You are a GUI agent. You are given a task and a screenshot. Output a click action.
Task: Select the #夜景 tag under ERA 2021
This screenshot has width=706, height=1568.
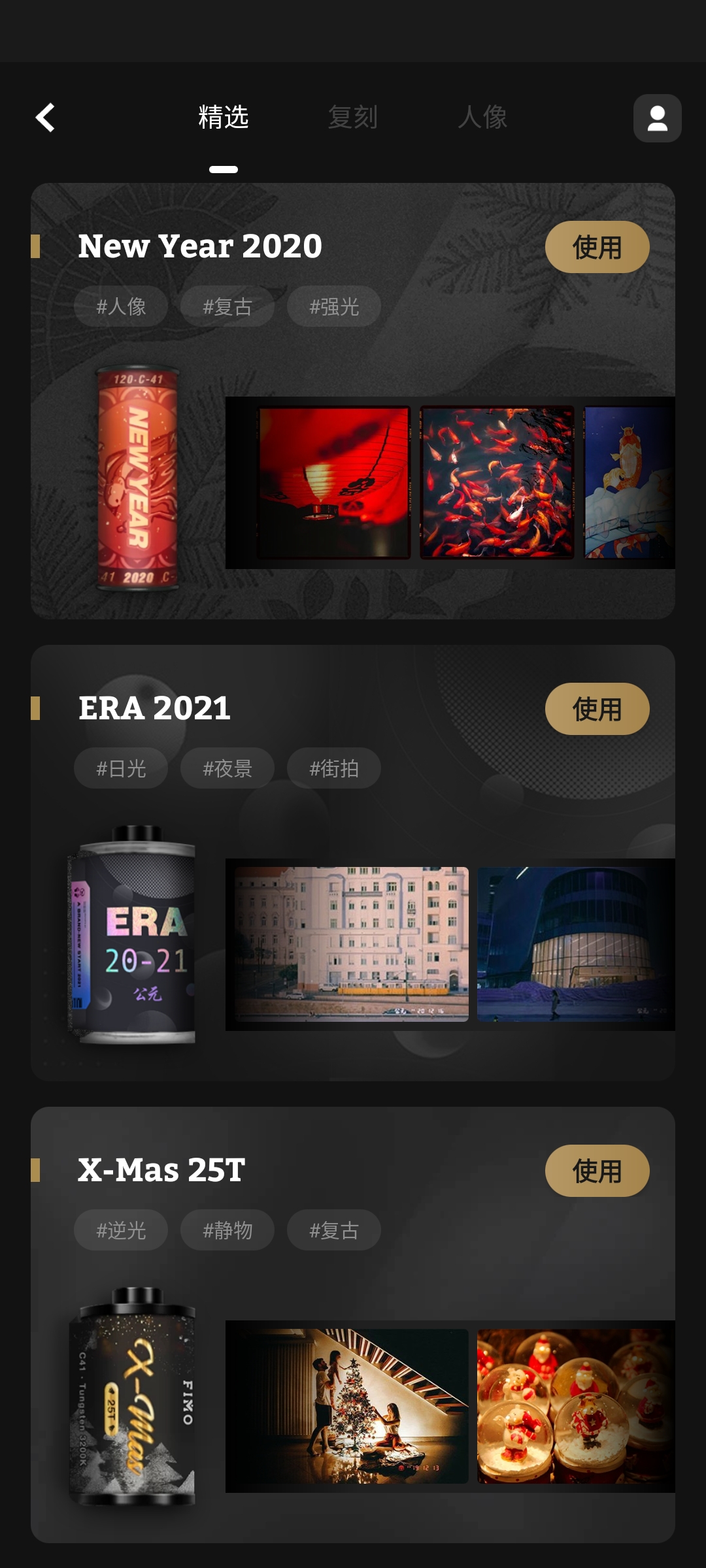227,768
